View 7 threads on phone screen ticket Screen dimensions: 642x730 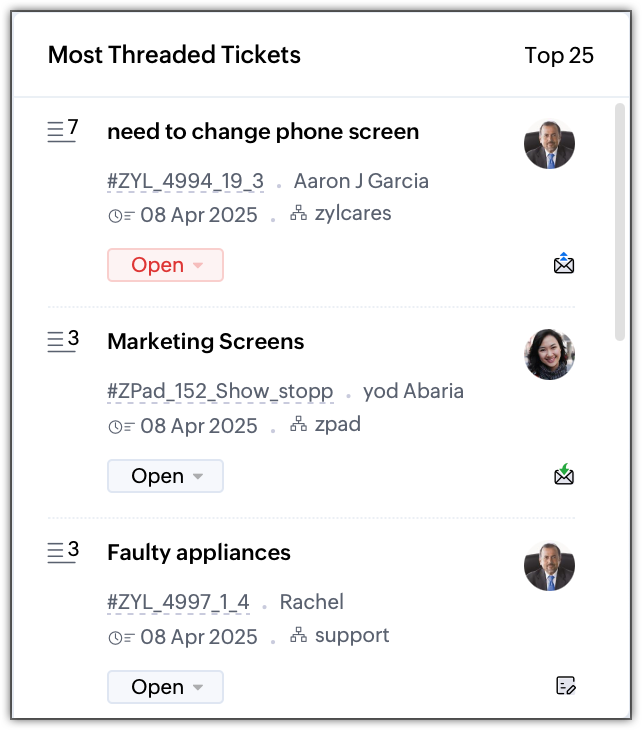pyautogui.click(x=62, y=131)
